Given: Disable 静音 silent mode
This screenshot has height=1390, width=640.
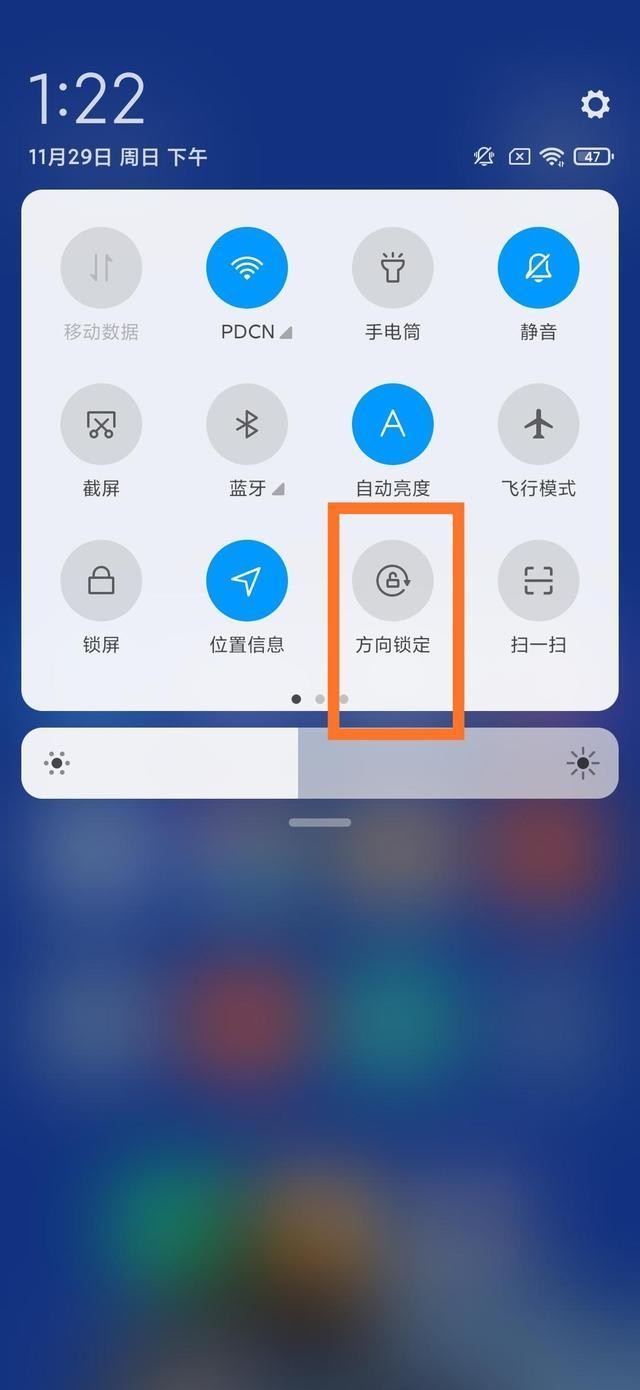Looking at the screenshot, I should (539, 268).
